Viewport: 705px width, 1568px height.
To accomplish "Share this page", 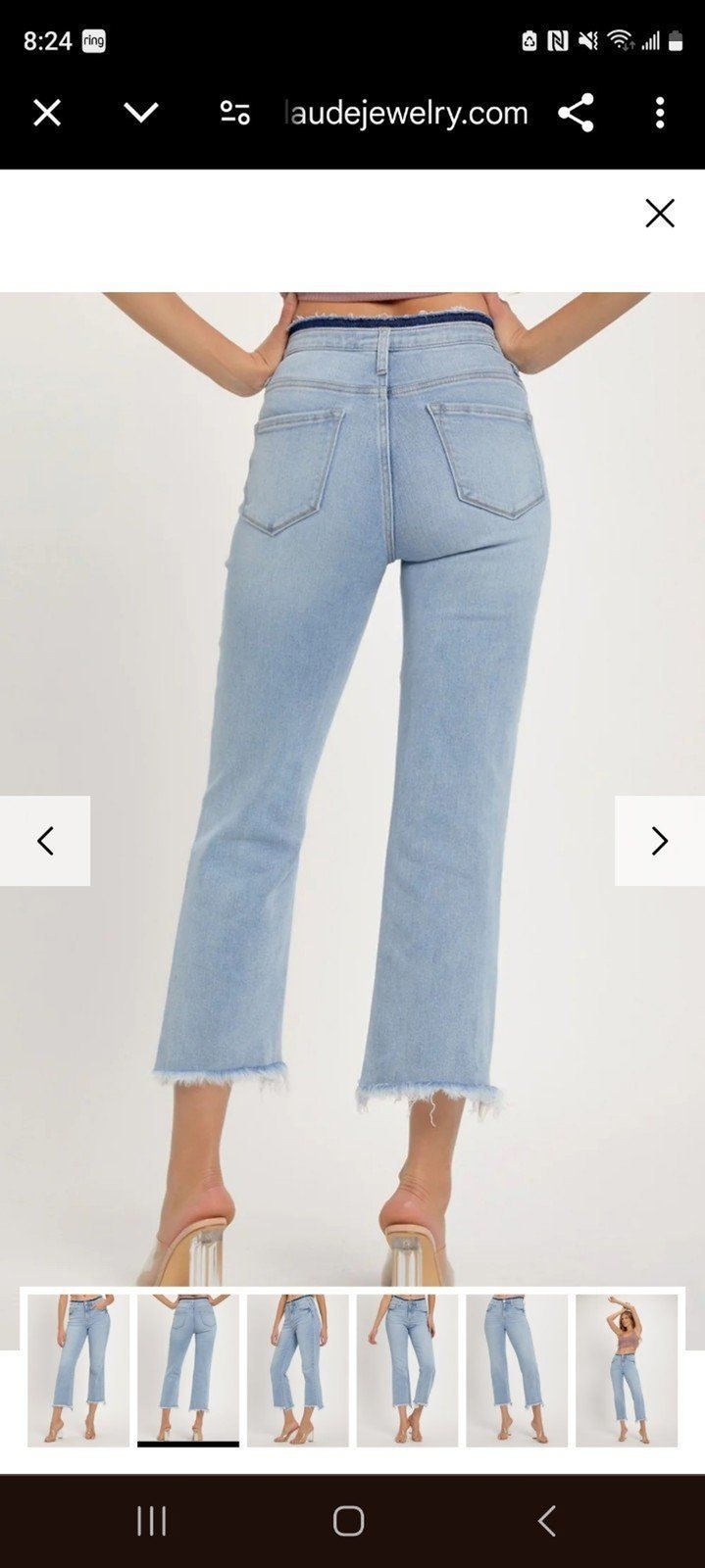I will pyautogui.click(x=576, y=114).
